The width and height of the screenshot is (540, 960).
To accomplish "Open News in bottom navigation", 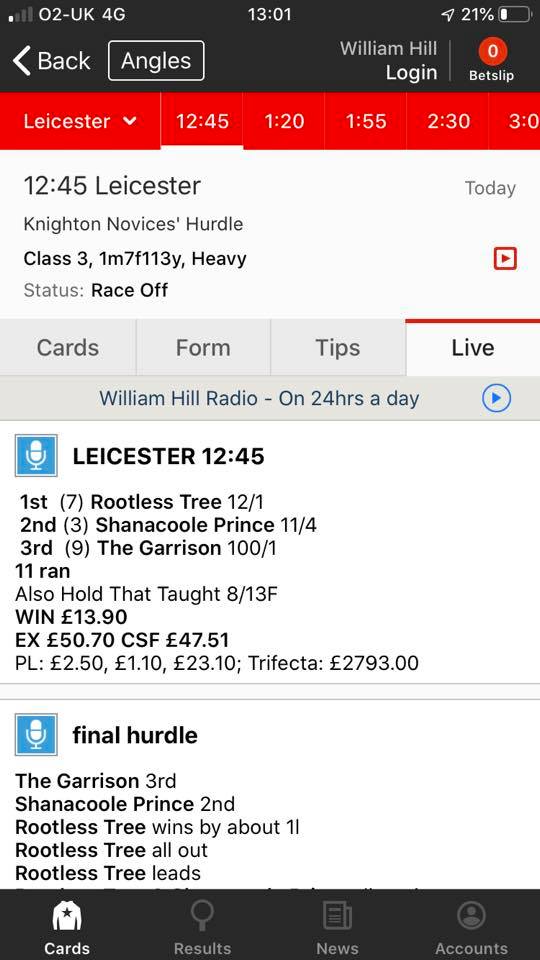I will click(x=337, y=924).
